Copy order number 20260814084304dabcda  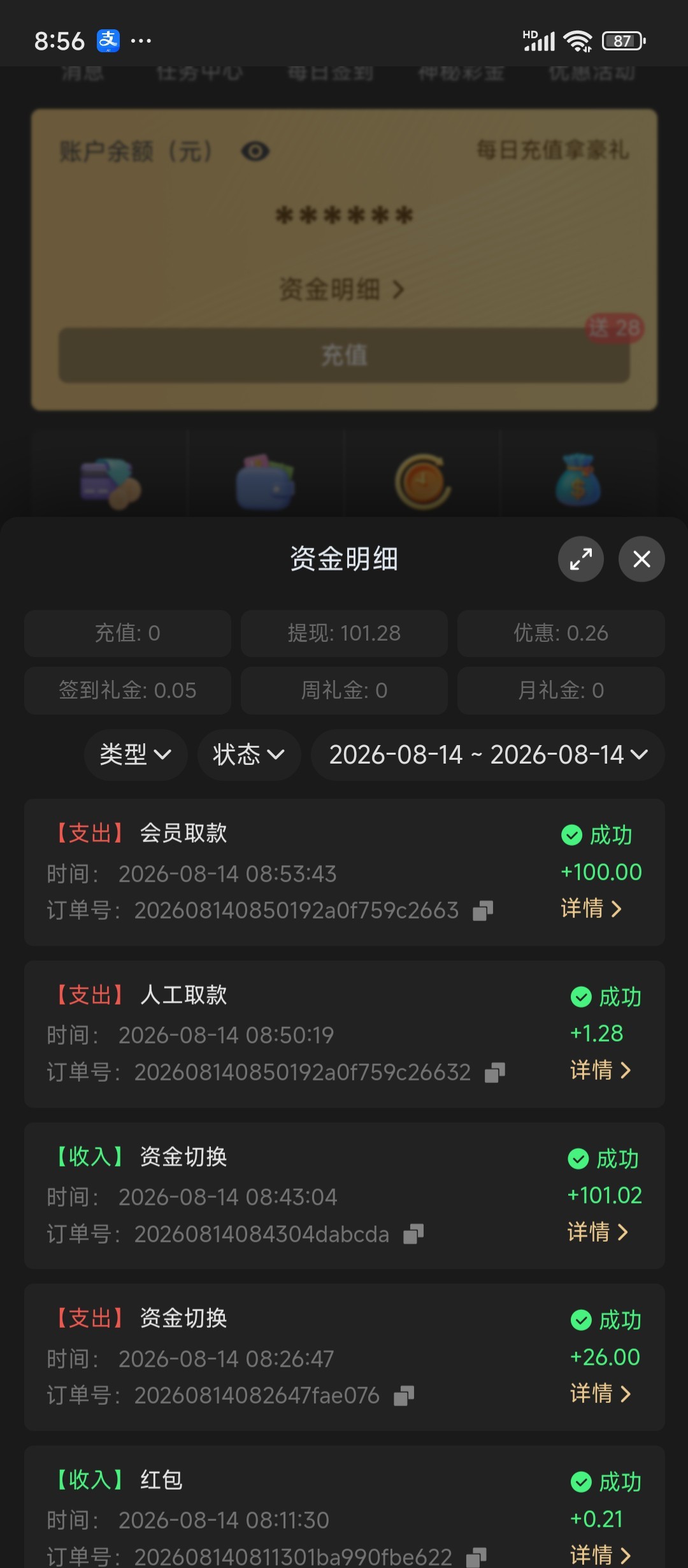click(x=413, y=1234)
